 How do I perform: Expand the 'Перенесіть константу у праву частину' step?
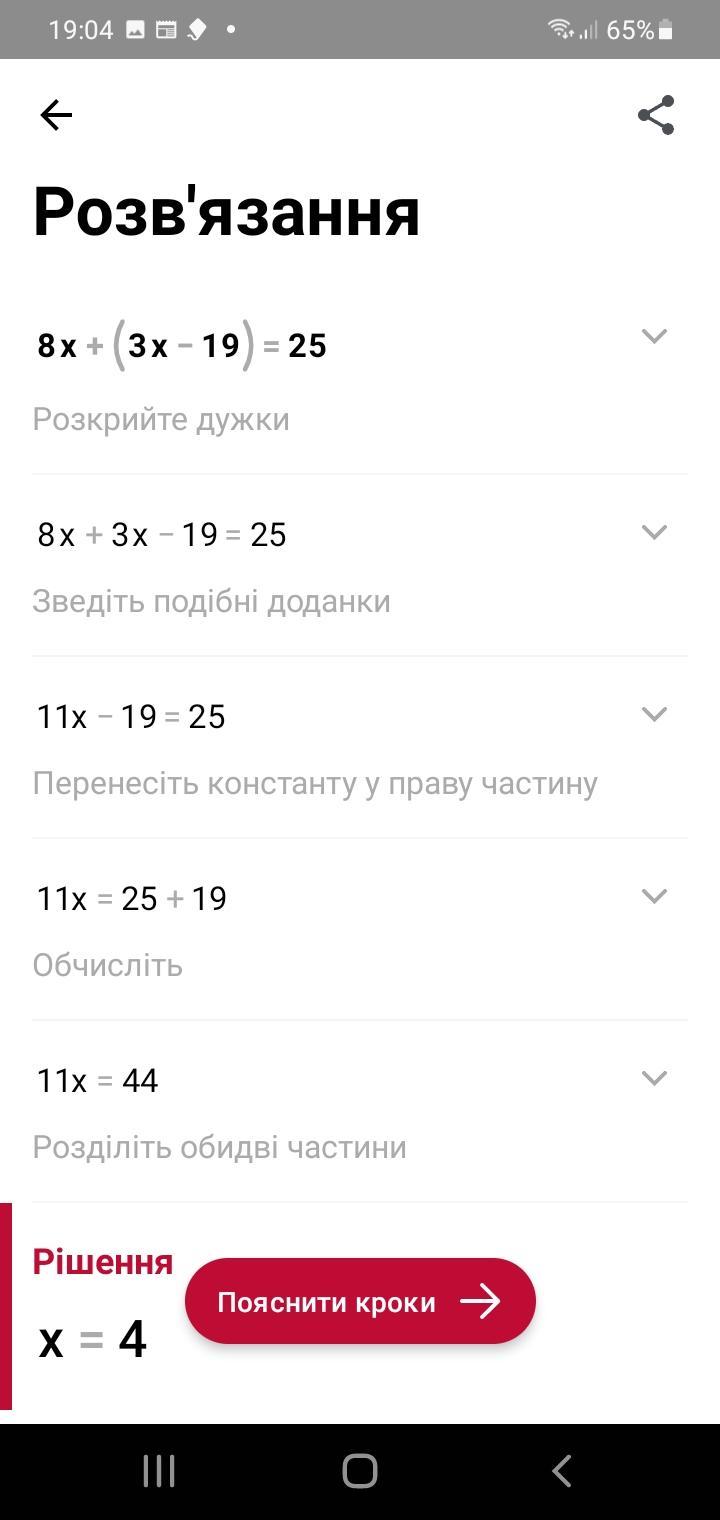tap(654, 715)
